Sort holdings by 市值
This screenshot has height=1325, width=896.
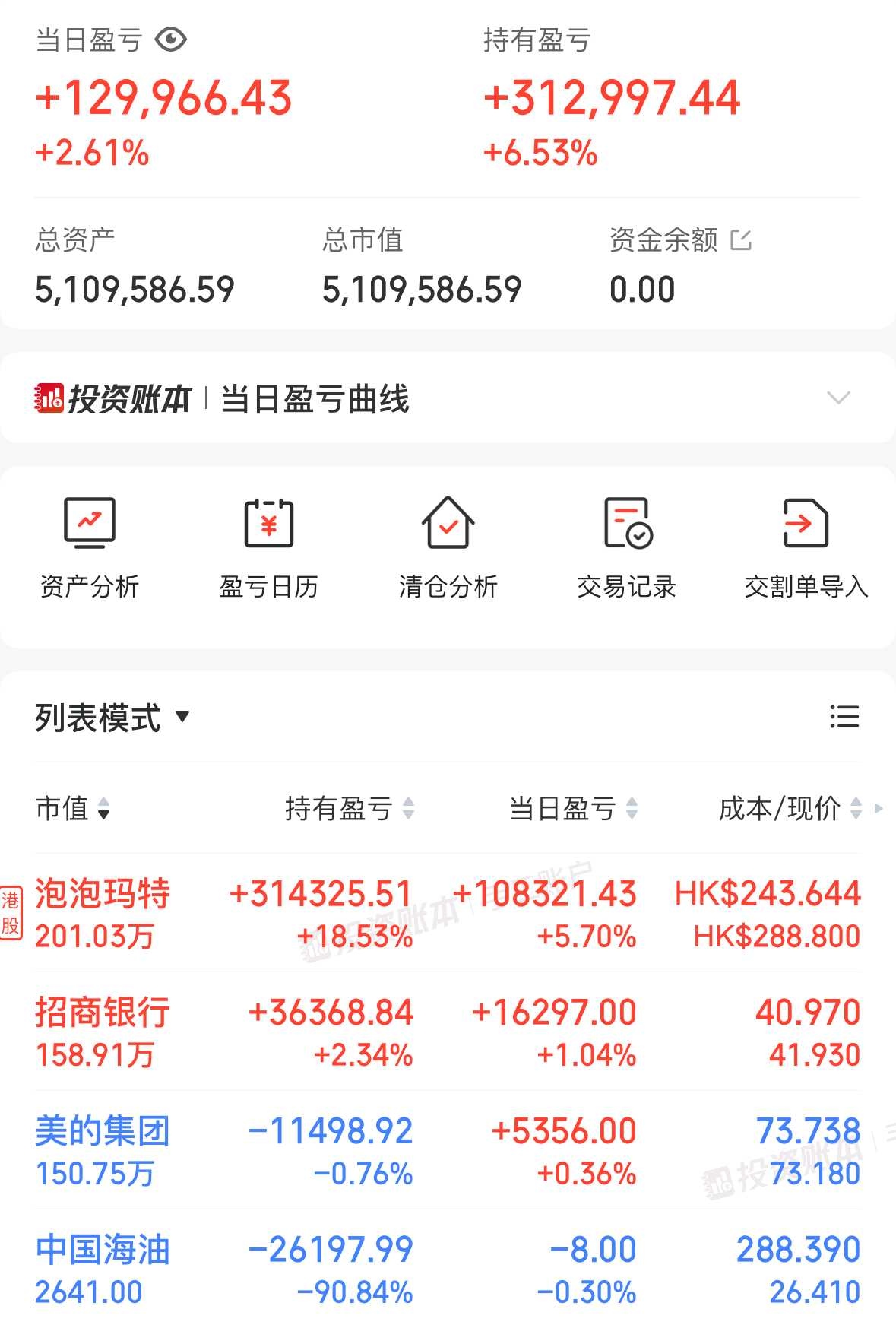73,809
